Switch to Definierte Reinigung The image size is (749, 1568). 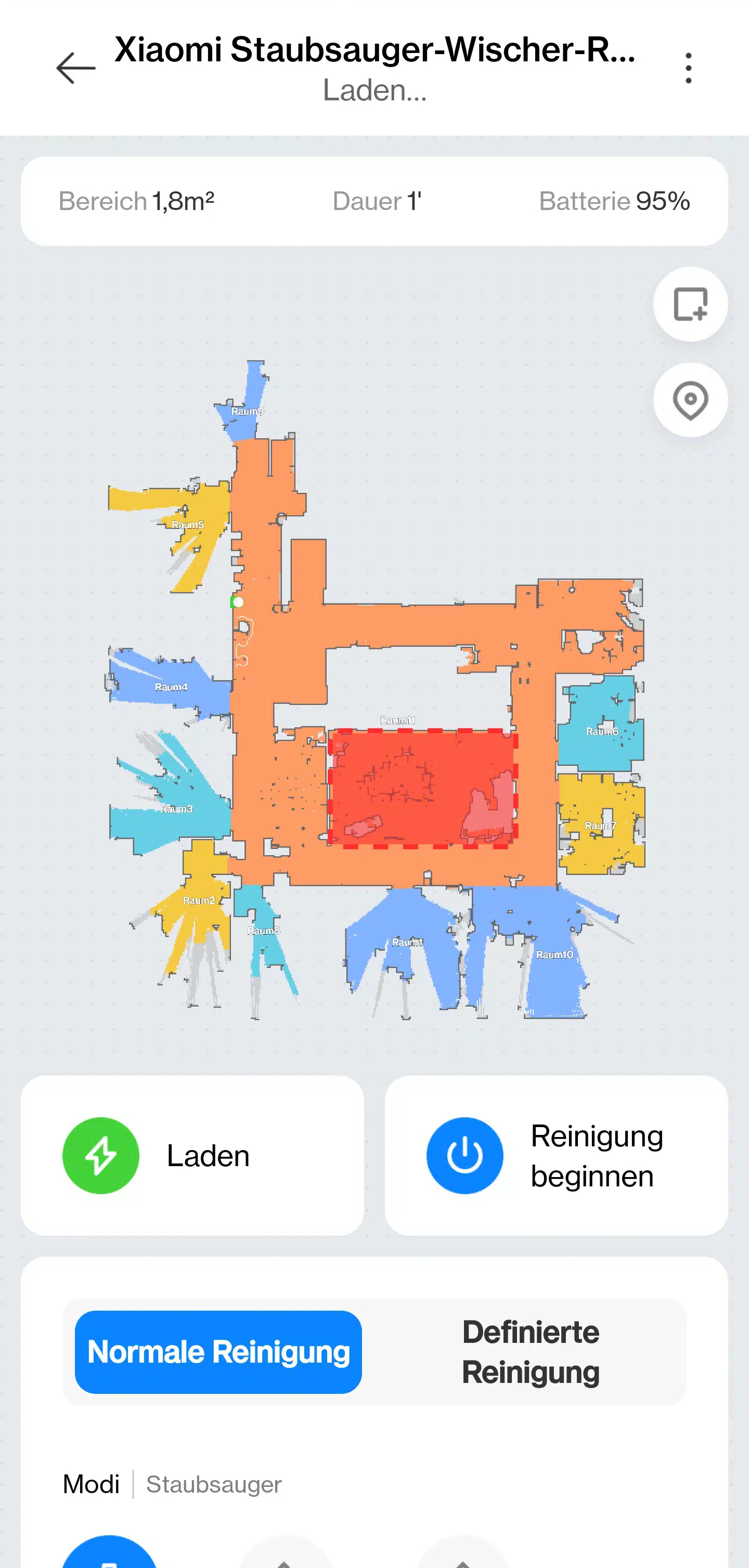[531, 1351]
